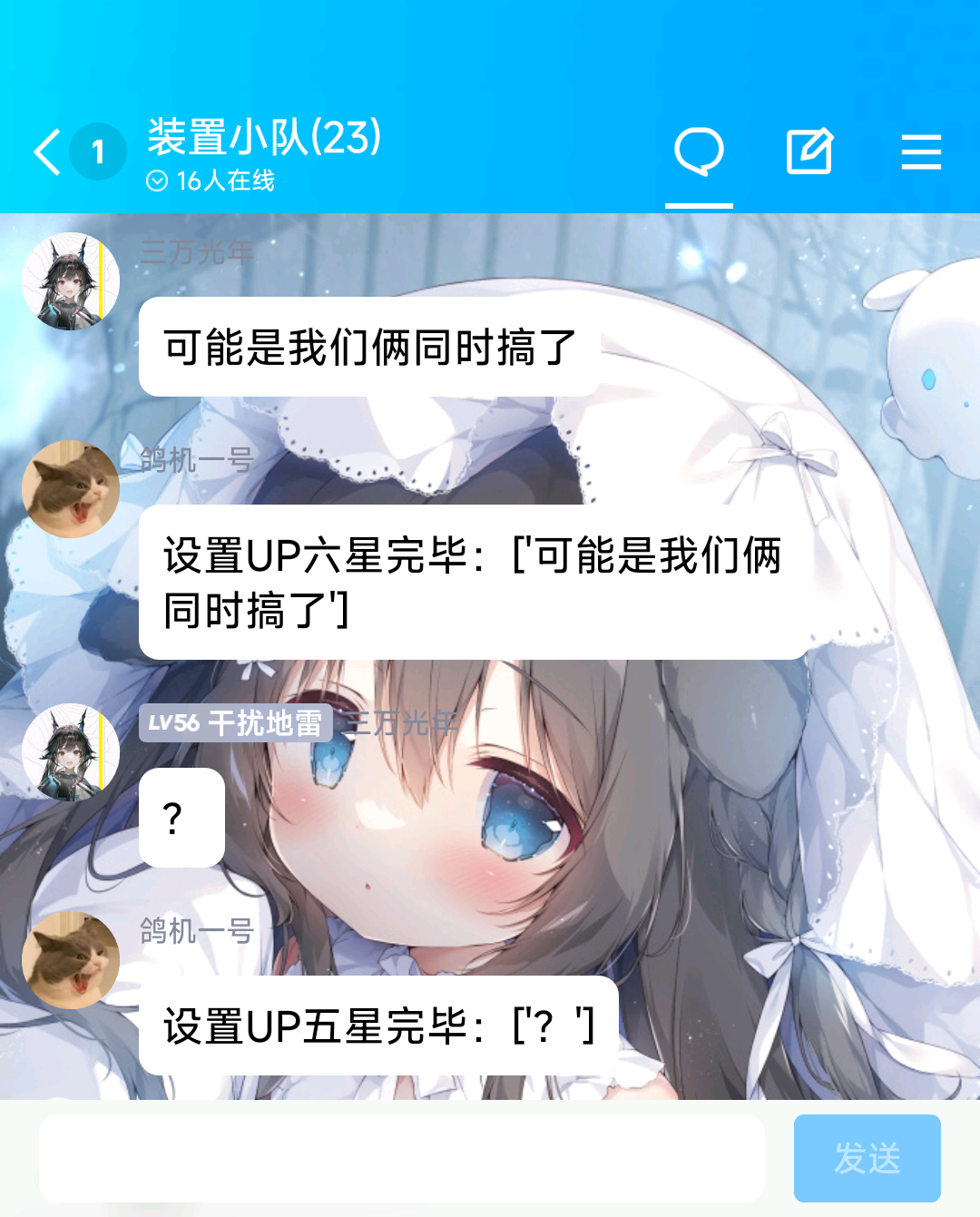Open the compose post icon
Viewport: 980px width, 1217px height.
click(809, 152)
